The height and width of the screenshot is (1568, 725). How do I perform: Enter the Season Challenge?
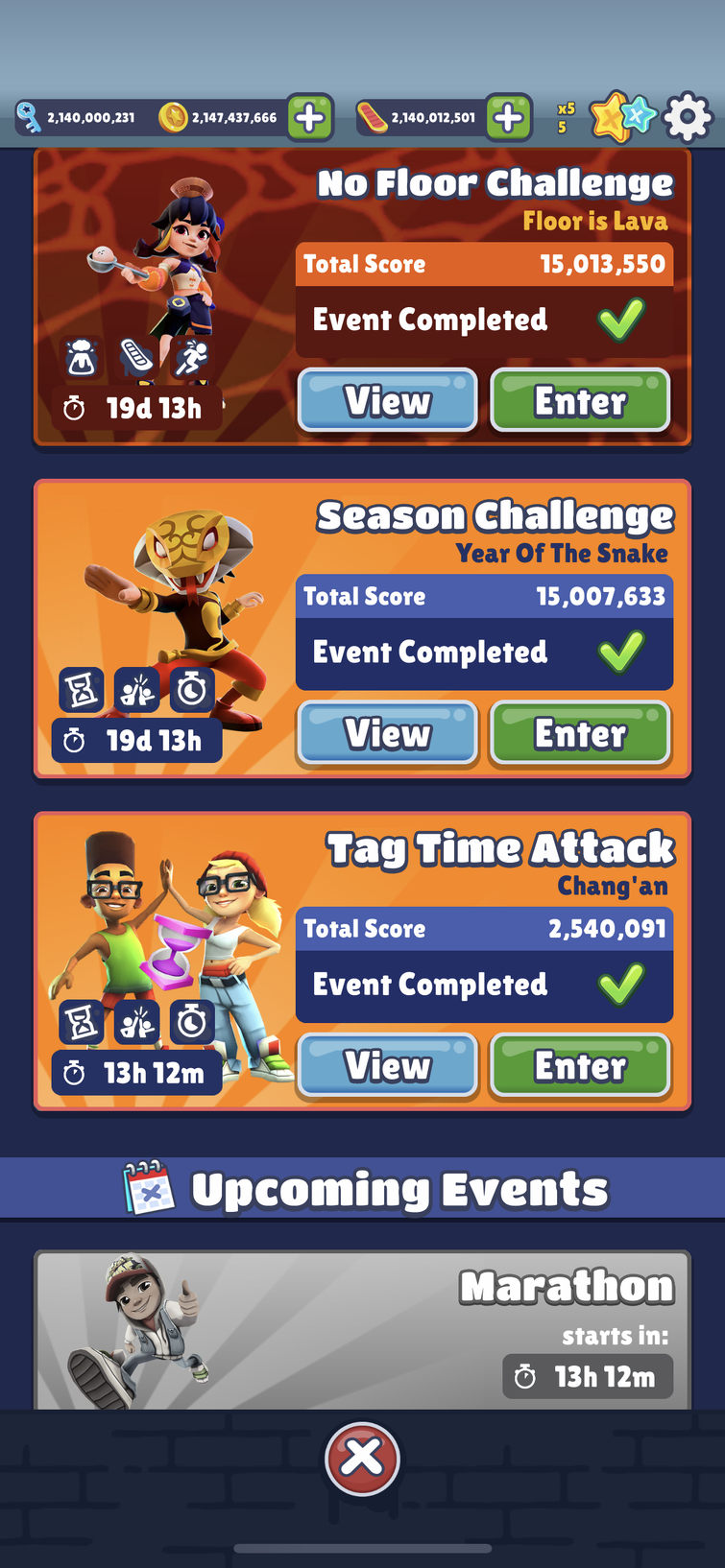coord(580,733)
